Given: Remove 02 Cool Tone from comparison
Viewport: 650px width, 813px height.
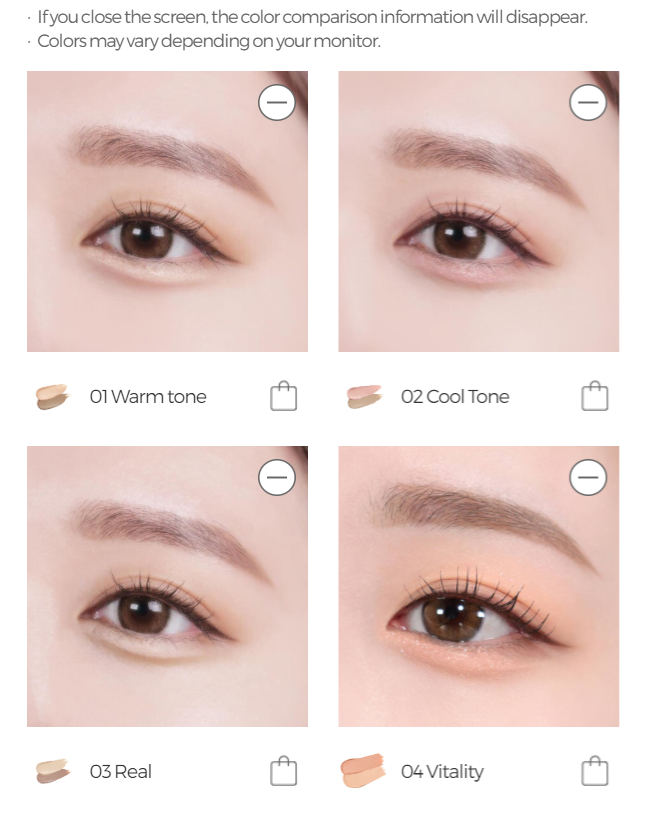Looking at the screenshot, I should click(588, 102).
